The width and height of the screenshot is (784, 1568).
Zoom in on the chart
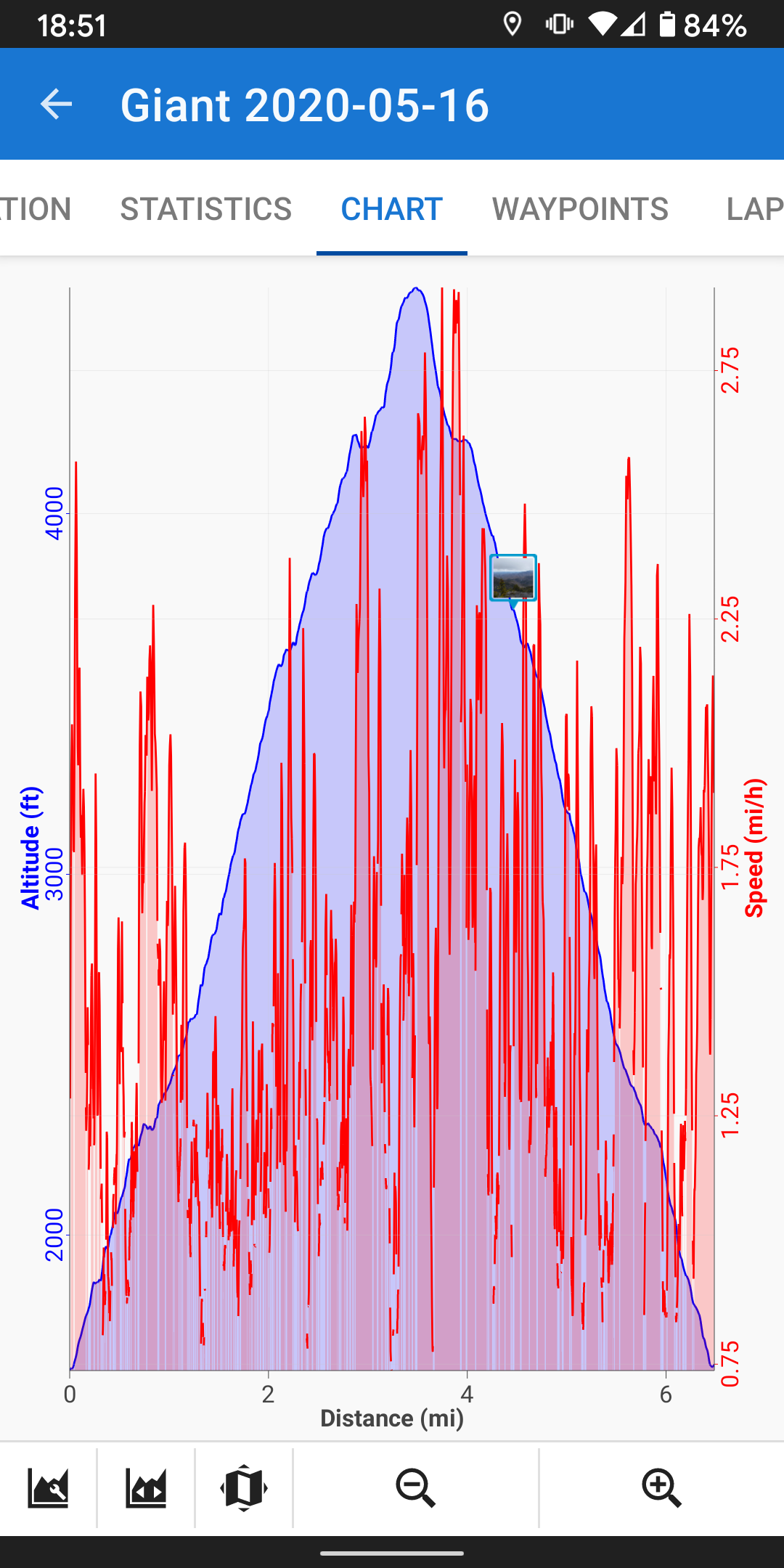point(661,1488)
